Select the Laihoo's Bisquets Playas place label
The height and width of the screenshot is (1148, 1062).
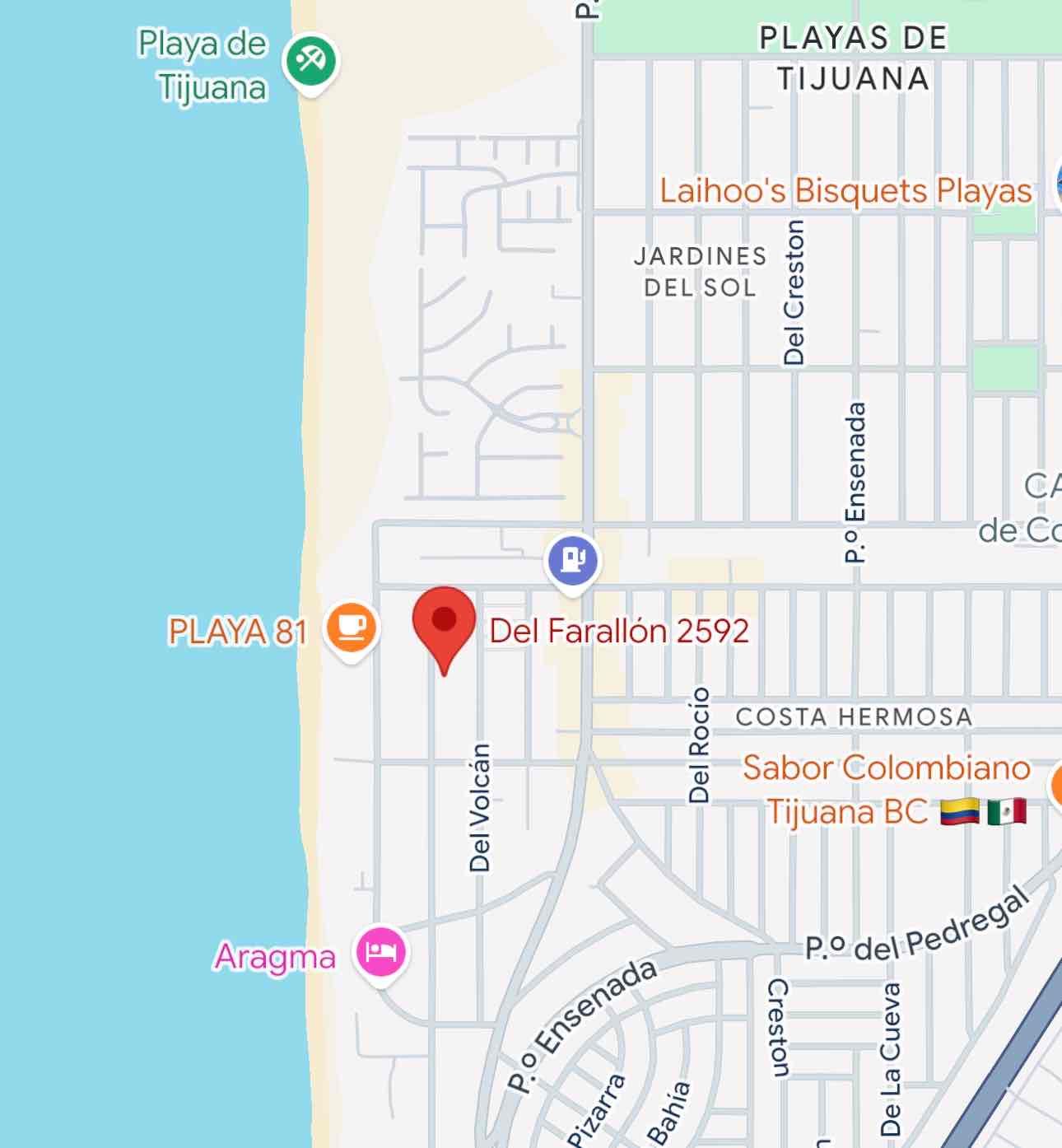tap(845, 191)
